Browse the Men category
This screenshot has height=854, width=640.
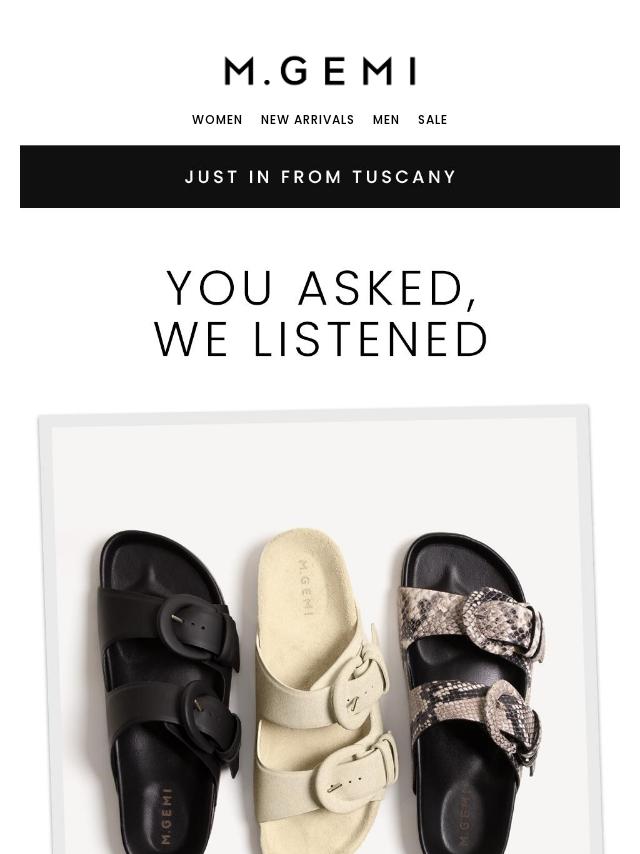tap(386, 120)
